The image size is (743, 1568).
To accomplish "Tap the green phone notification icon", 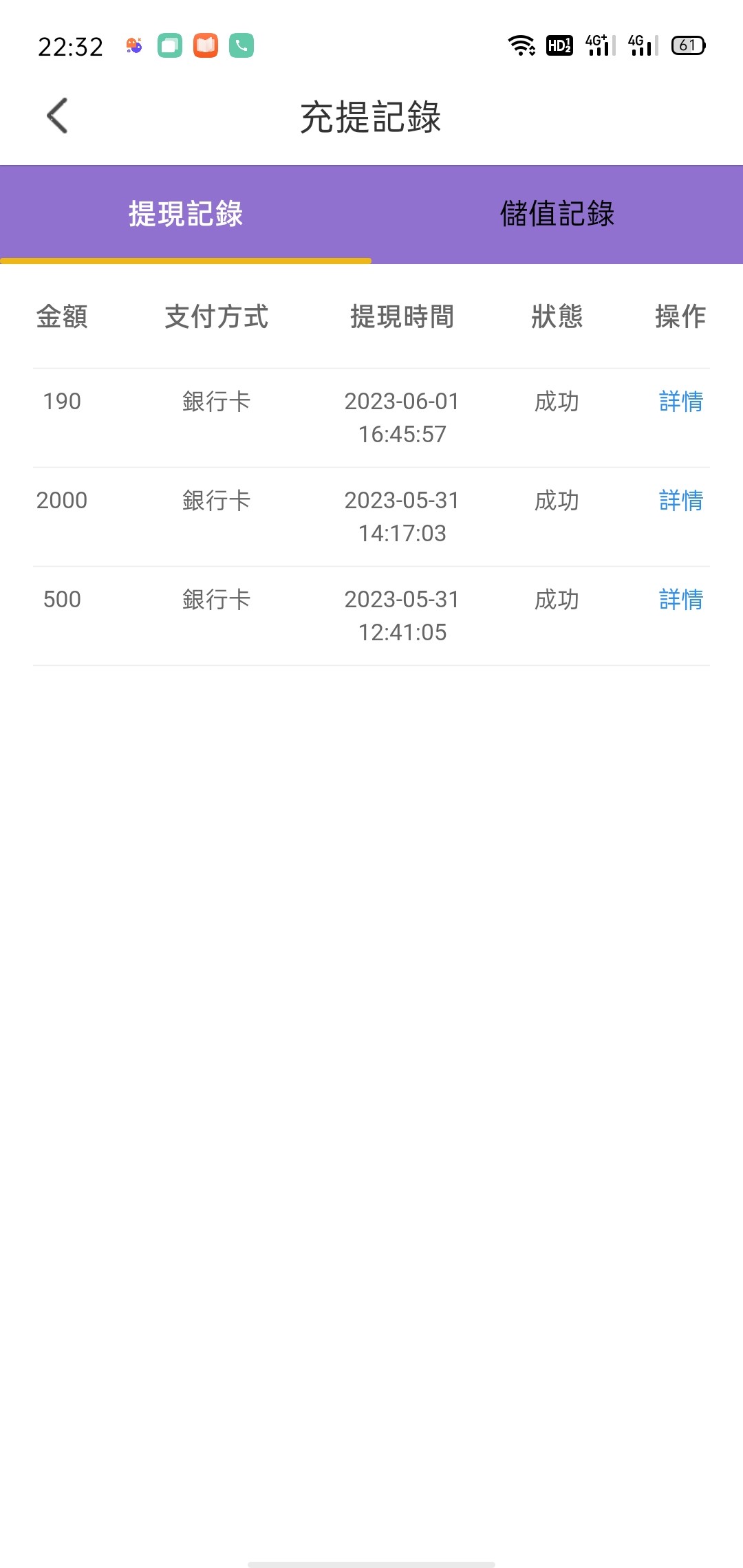I will tap(240, 45).
